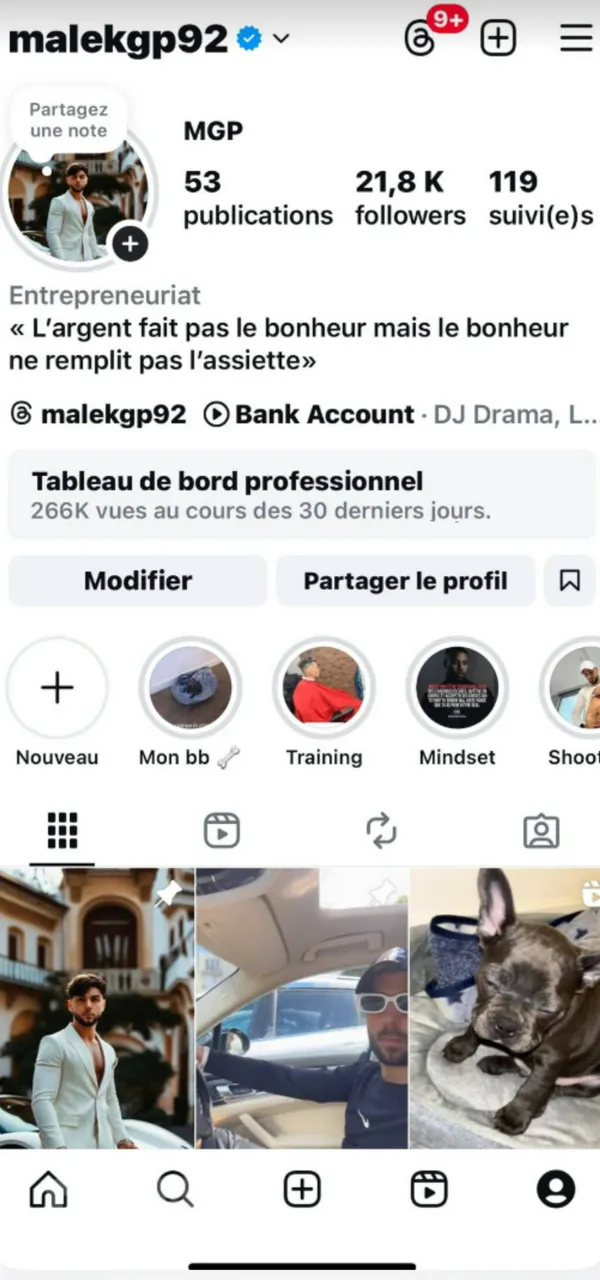
Task: Open the Threads notifications icon
Action: pyautogui.click(x=421, y=39)
